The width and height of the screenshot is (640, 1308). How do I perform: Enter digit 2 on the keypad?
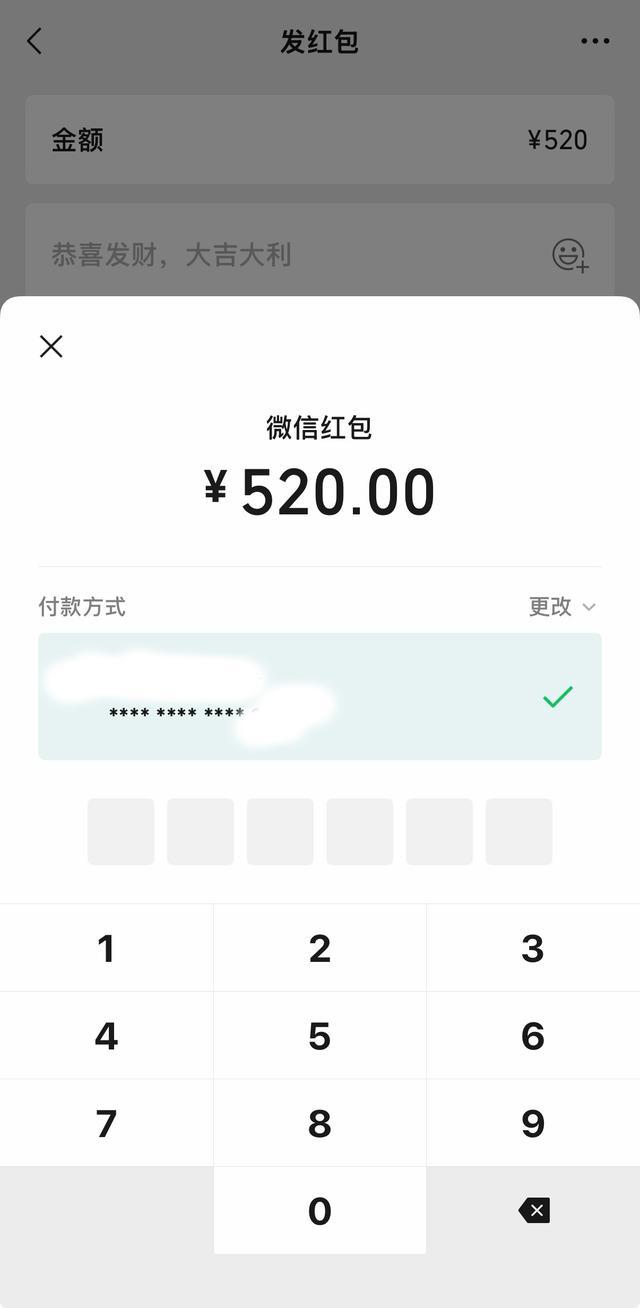click(320, 948)
